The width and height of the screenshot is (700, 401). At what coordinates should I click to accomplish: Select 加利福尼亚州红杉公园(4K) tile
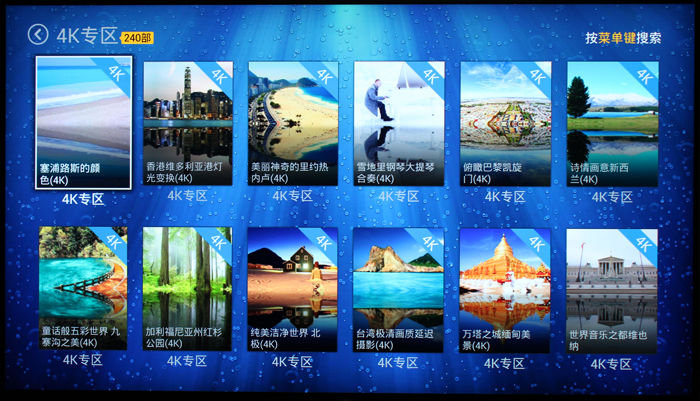(187, 288)
